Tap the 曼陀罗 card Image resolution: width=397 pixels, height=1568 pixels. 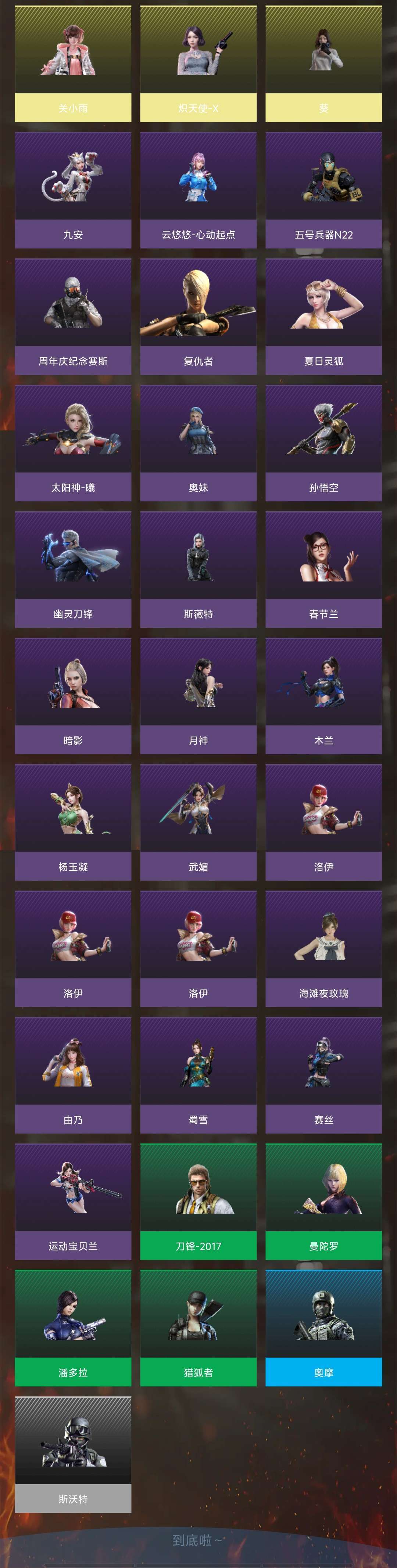(x=323, y=1201)
